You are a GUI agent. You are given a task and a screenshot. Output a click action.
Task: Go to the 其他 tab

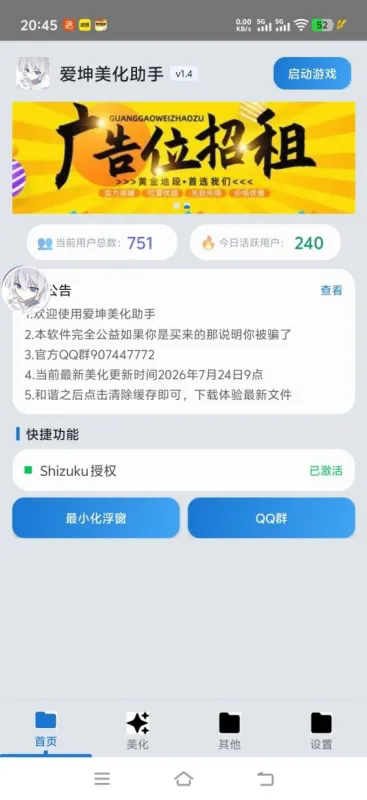229,730
